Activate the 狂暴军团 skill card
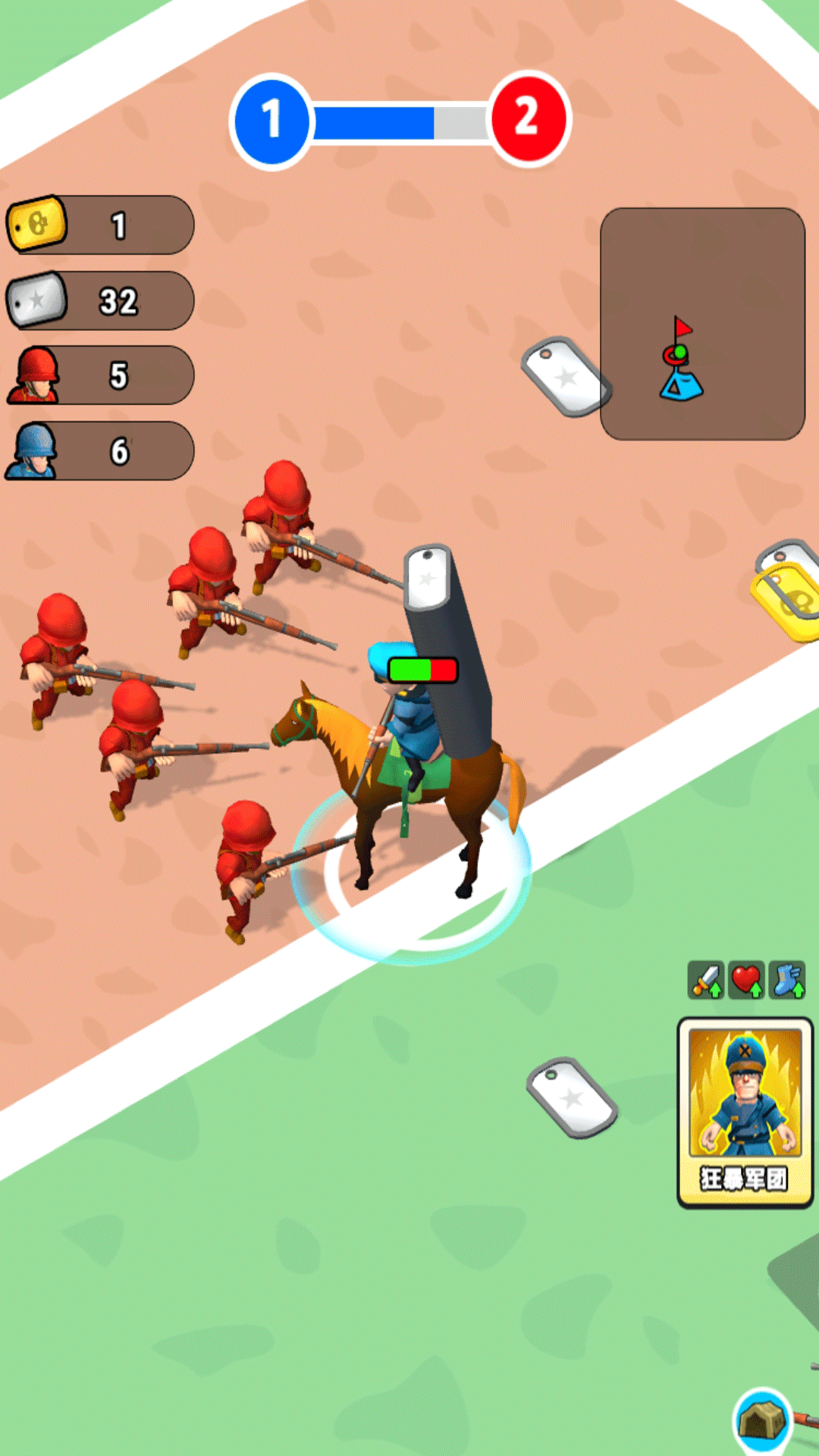This screenshot has width=819, height=1456. pyautogui.click(x=745, y=1112)
